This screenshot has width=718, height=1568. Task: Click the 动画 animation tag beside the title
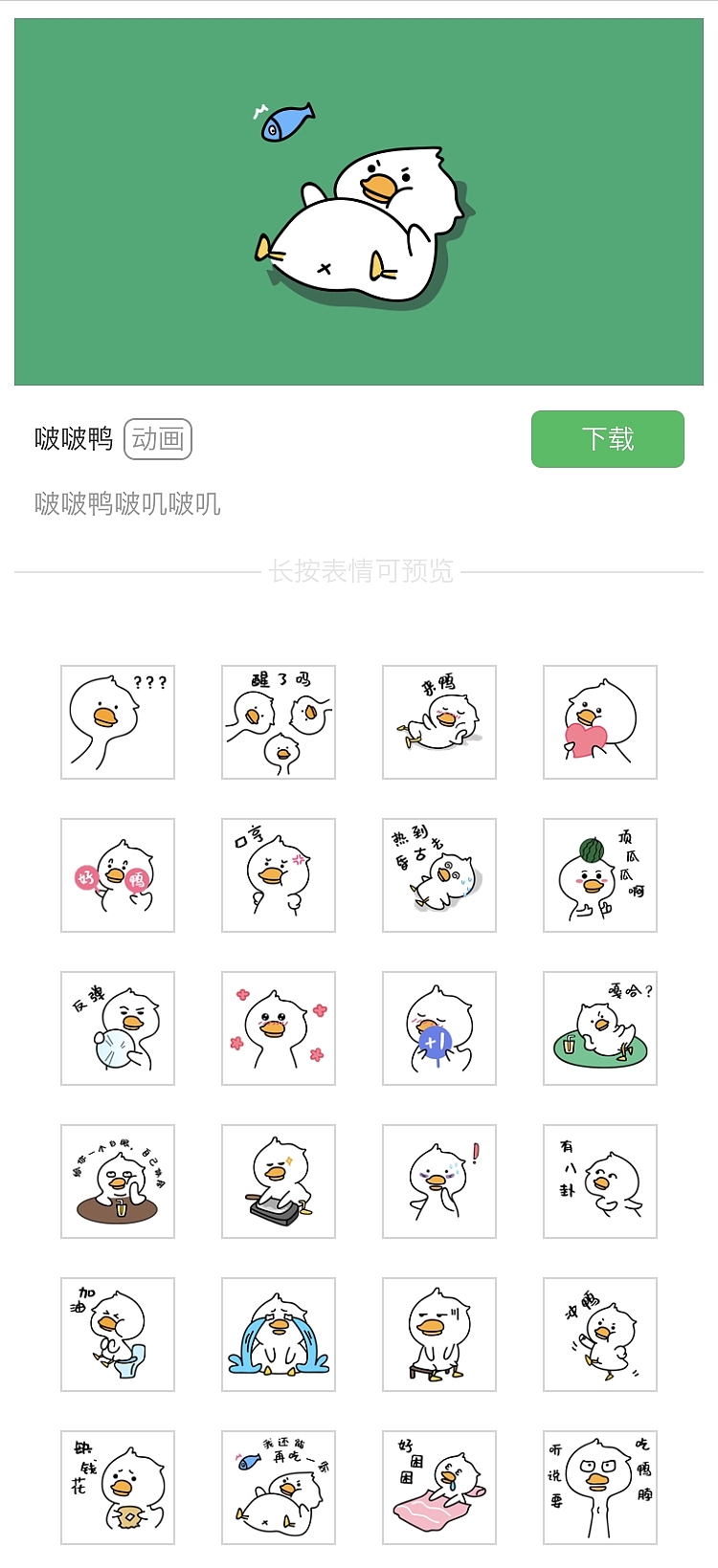click(159, 439)
